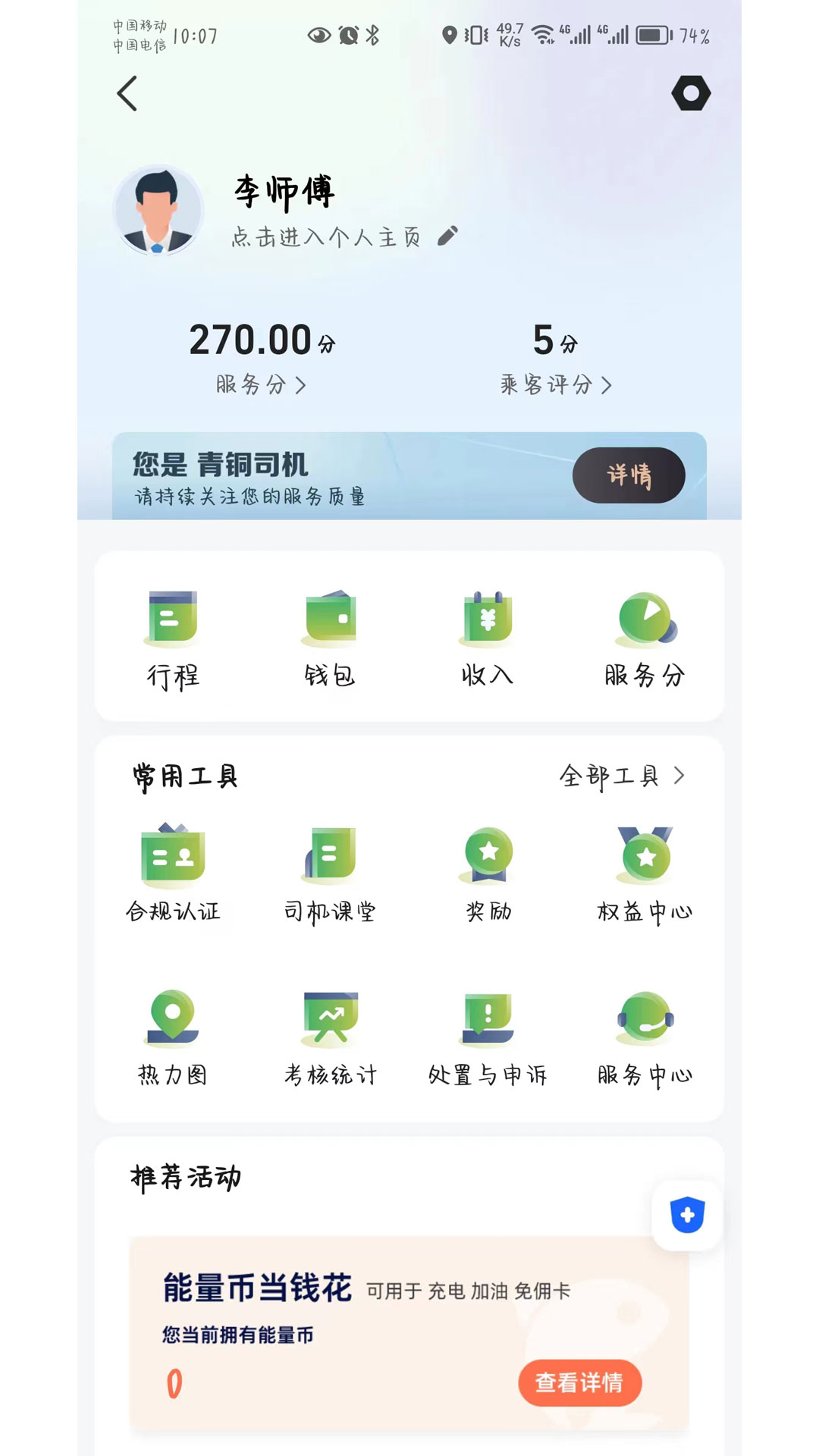
Task: Expand 全部工具 to view all tools
Action: 623,776
